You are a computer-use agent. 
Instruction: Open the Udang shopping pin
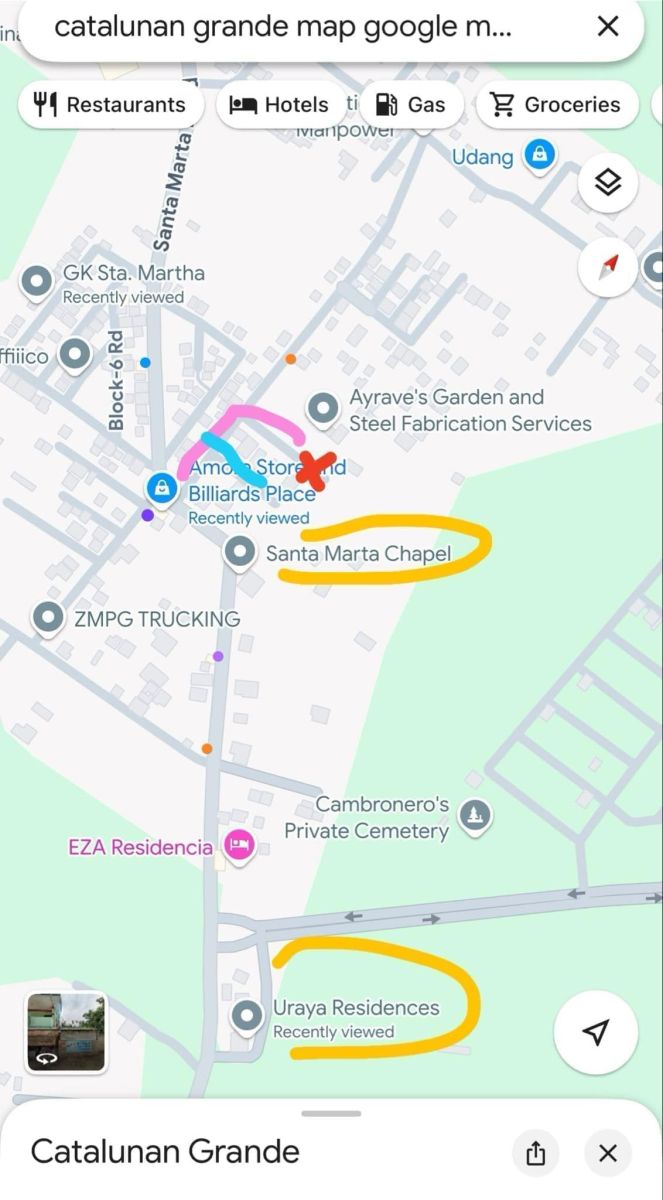coord(540,156)
